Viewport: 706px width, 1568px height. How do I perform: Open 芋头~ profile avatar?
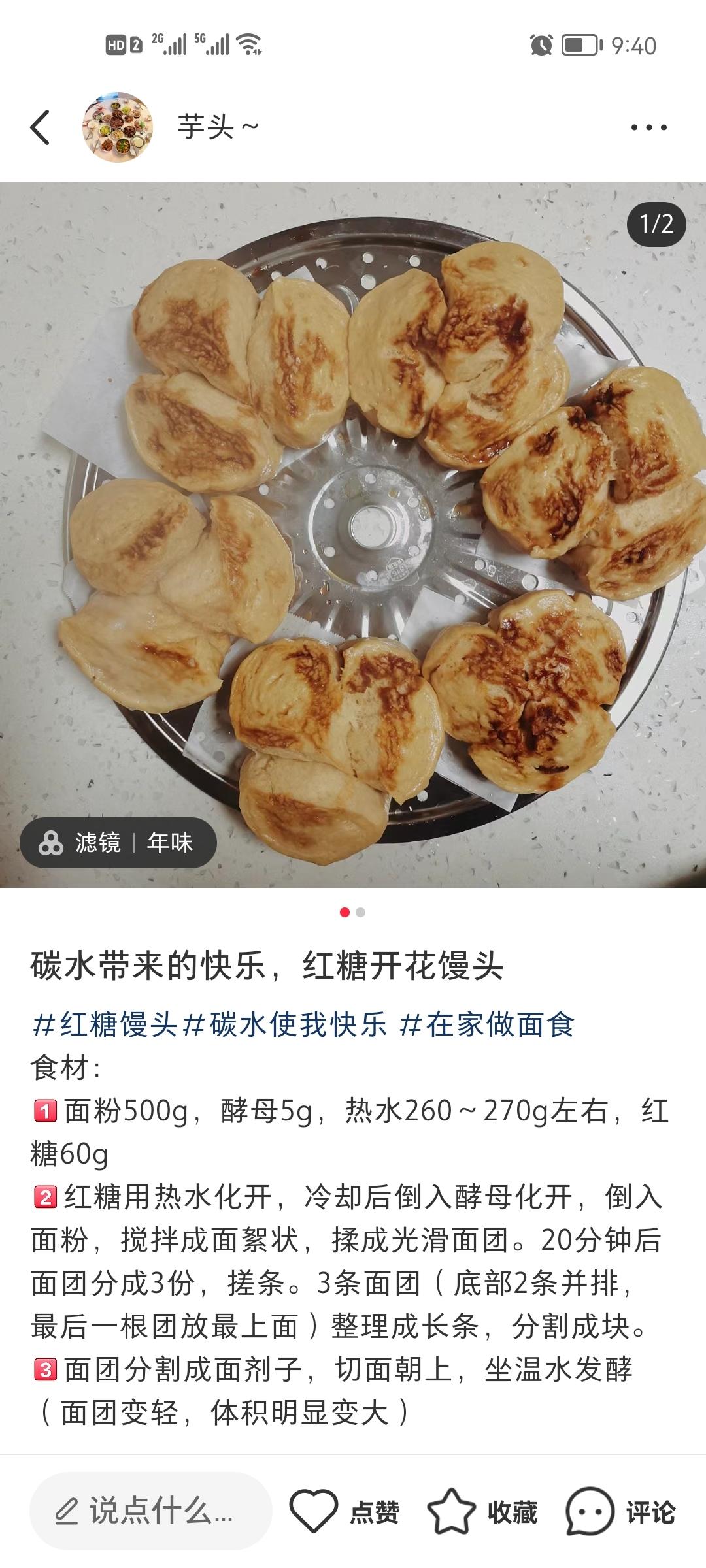pos(118,127)
